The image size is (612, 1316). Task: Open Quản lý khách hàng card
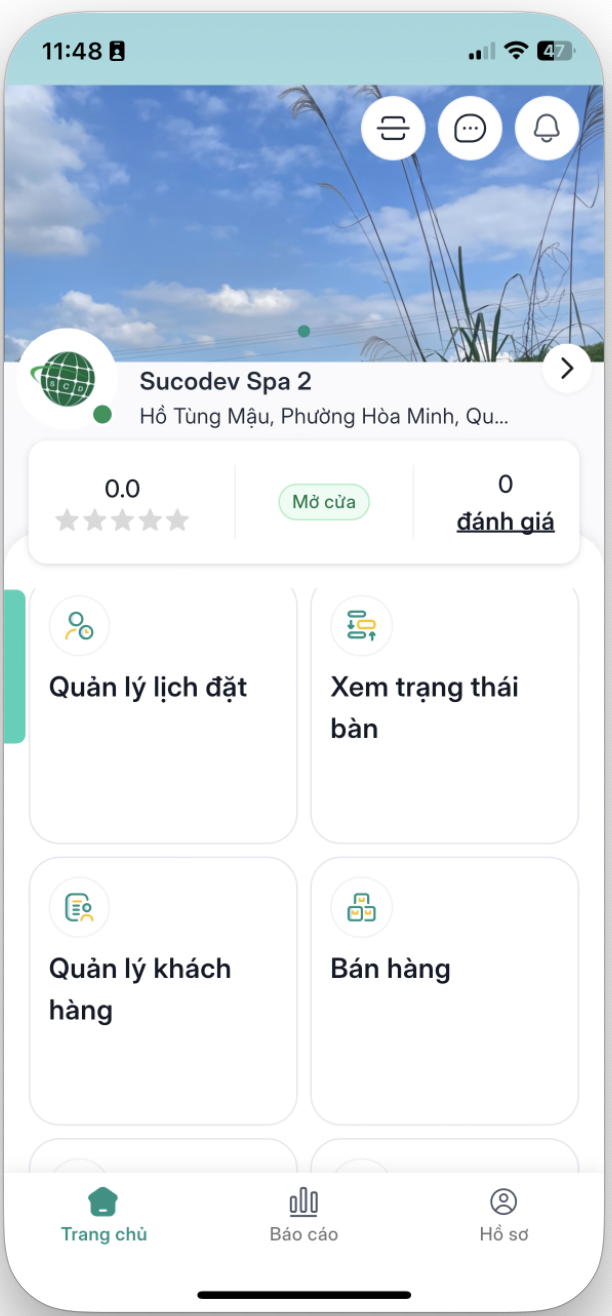point(163,990)
